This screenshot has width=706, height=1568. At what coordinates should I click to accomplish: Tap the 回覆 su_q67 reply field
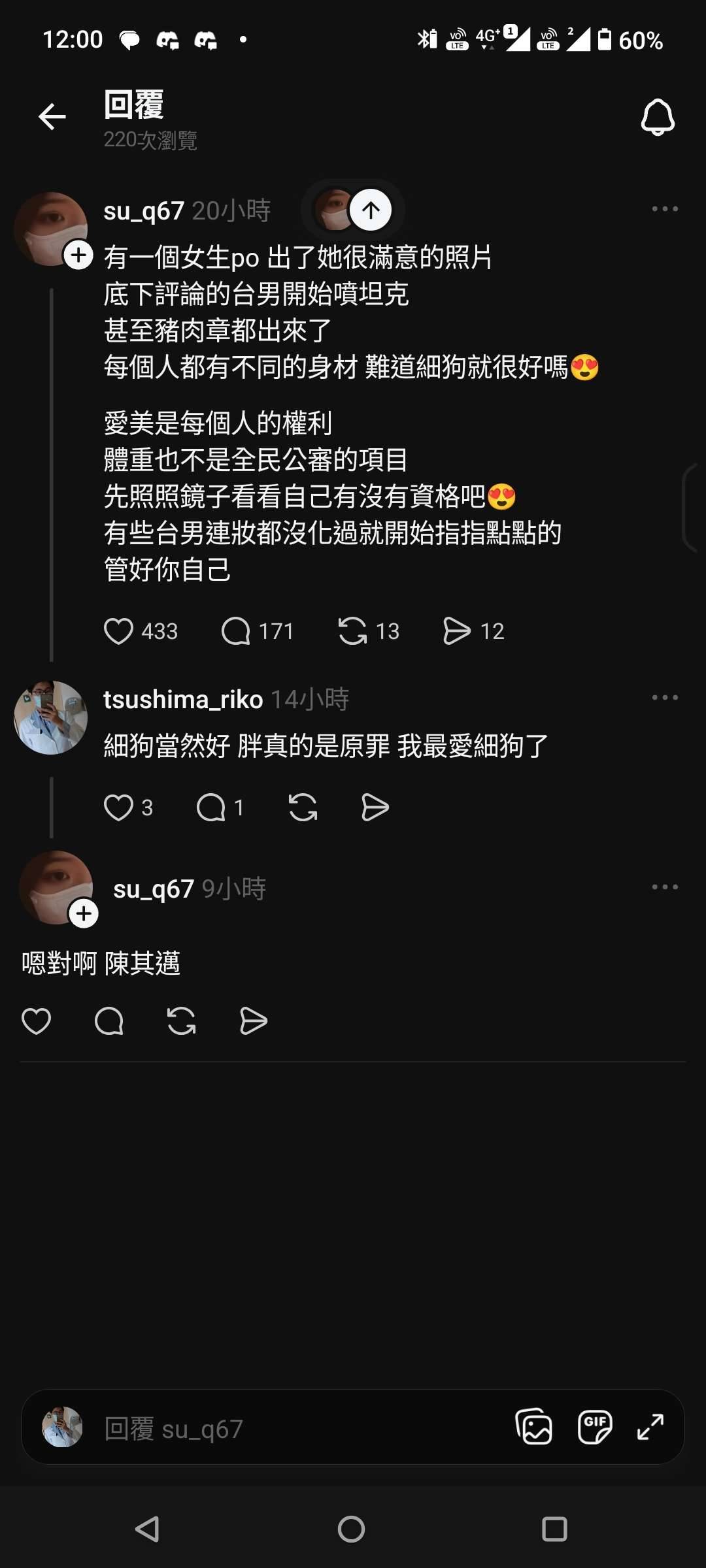click(x=294, y=1429)
